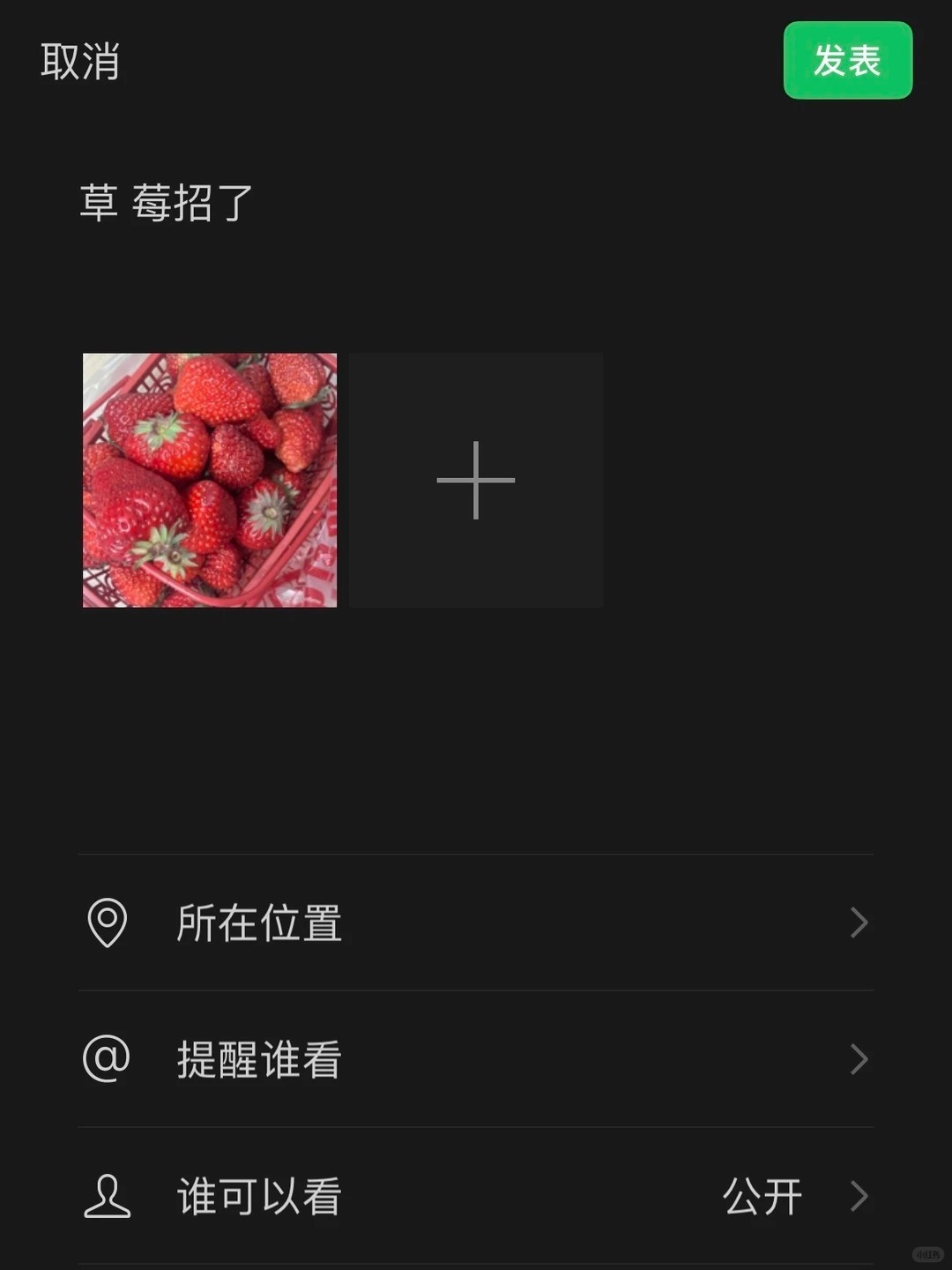Adjust who can view this post
Screen dimensions: 952x1270
click(x=257, y=1196)
